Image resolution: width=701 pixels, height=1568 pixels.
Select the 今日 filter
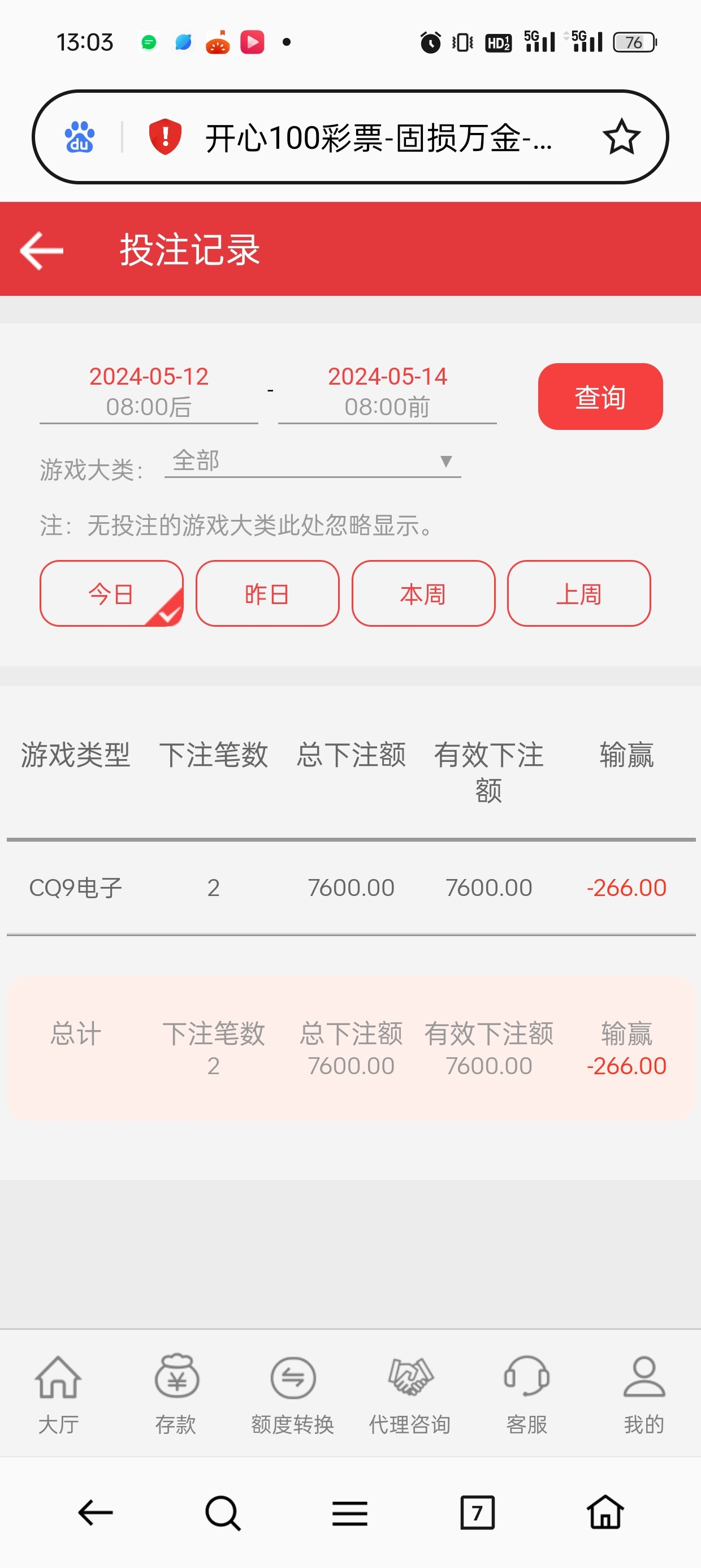pyautogui.click(x=111, y=593)
